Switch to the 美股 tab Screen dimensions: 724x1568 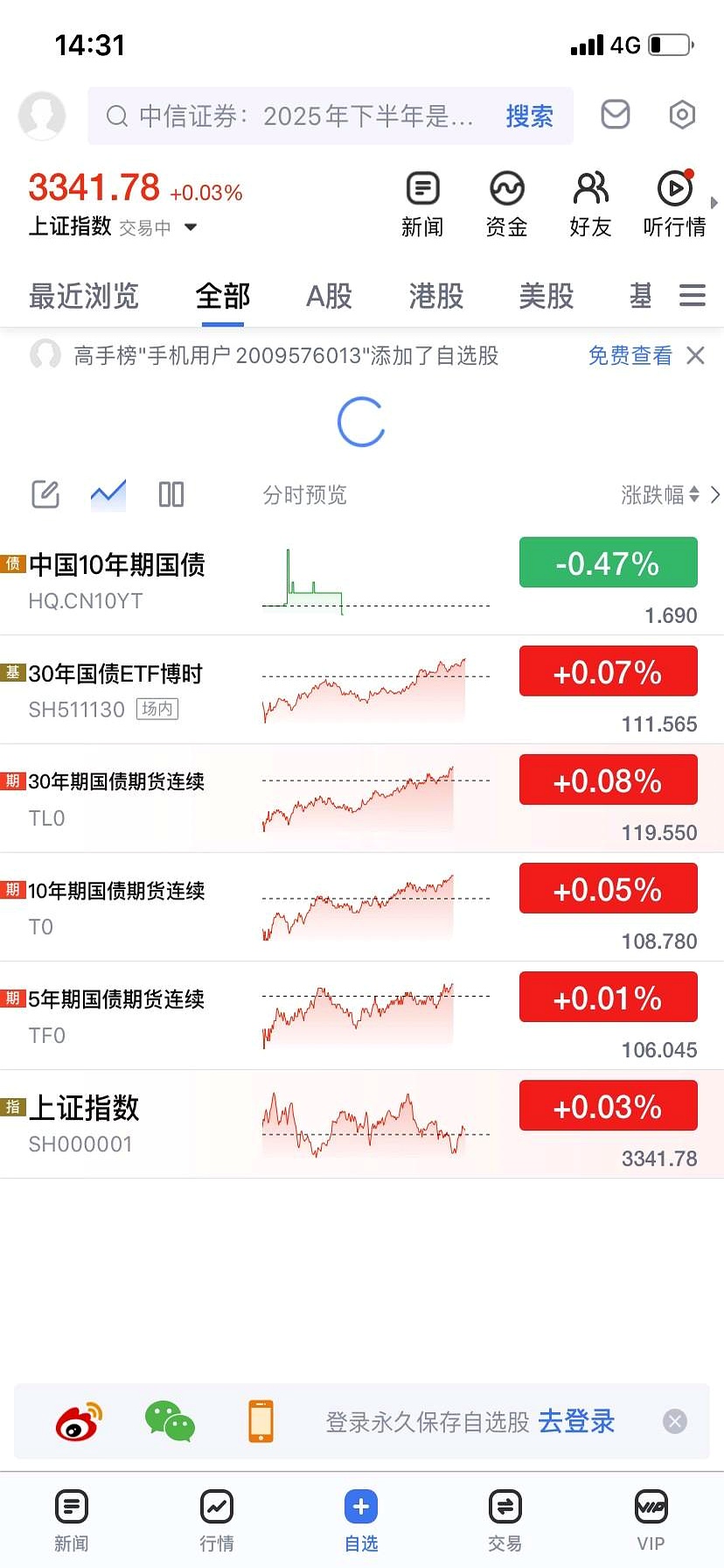pyautogui.click(x=545, y=297)
